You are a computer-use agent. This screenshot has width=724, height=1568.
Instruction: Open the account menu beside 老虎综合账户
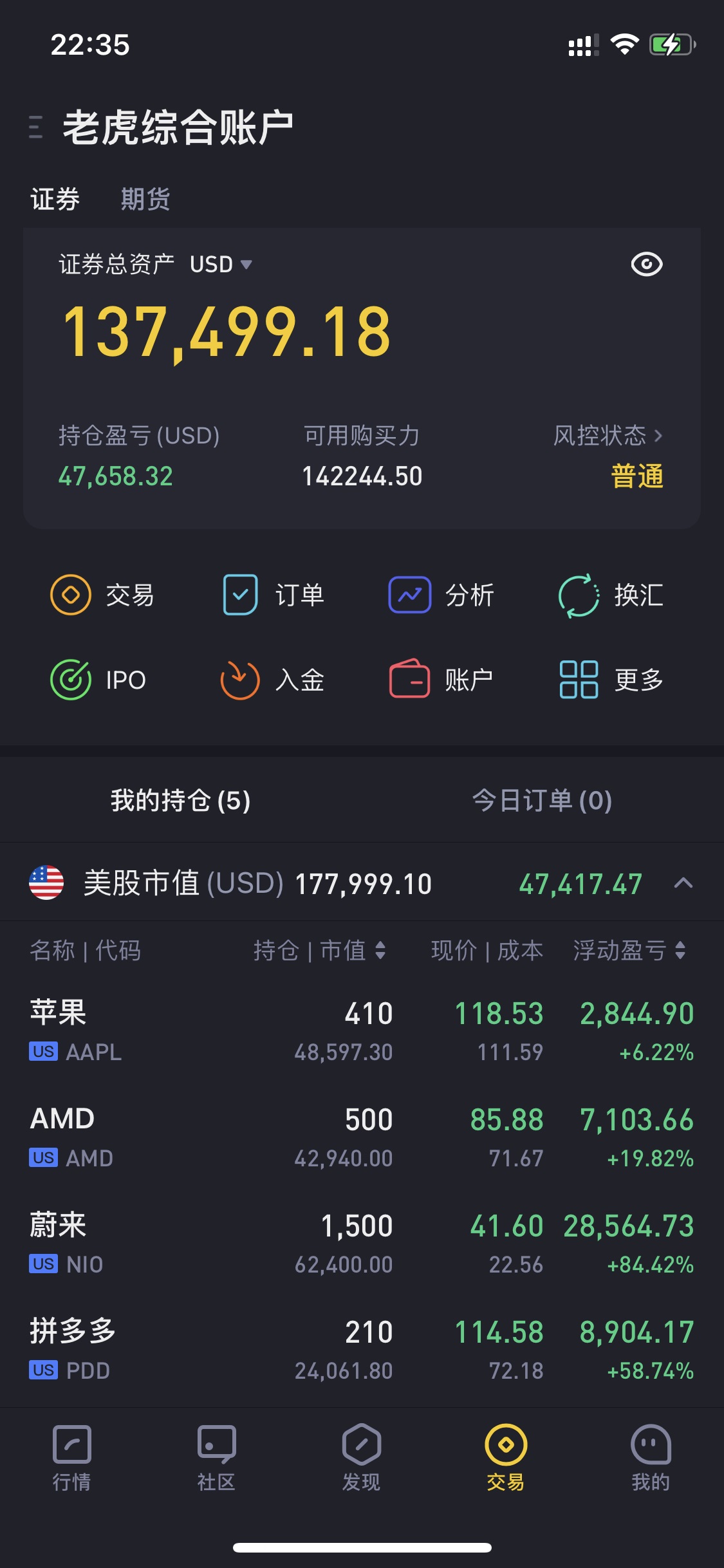pyautogui.click(x=36, y=127)
